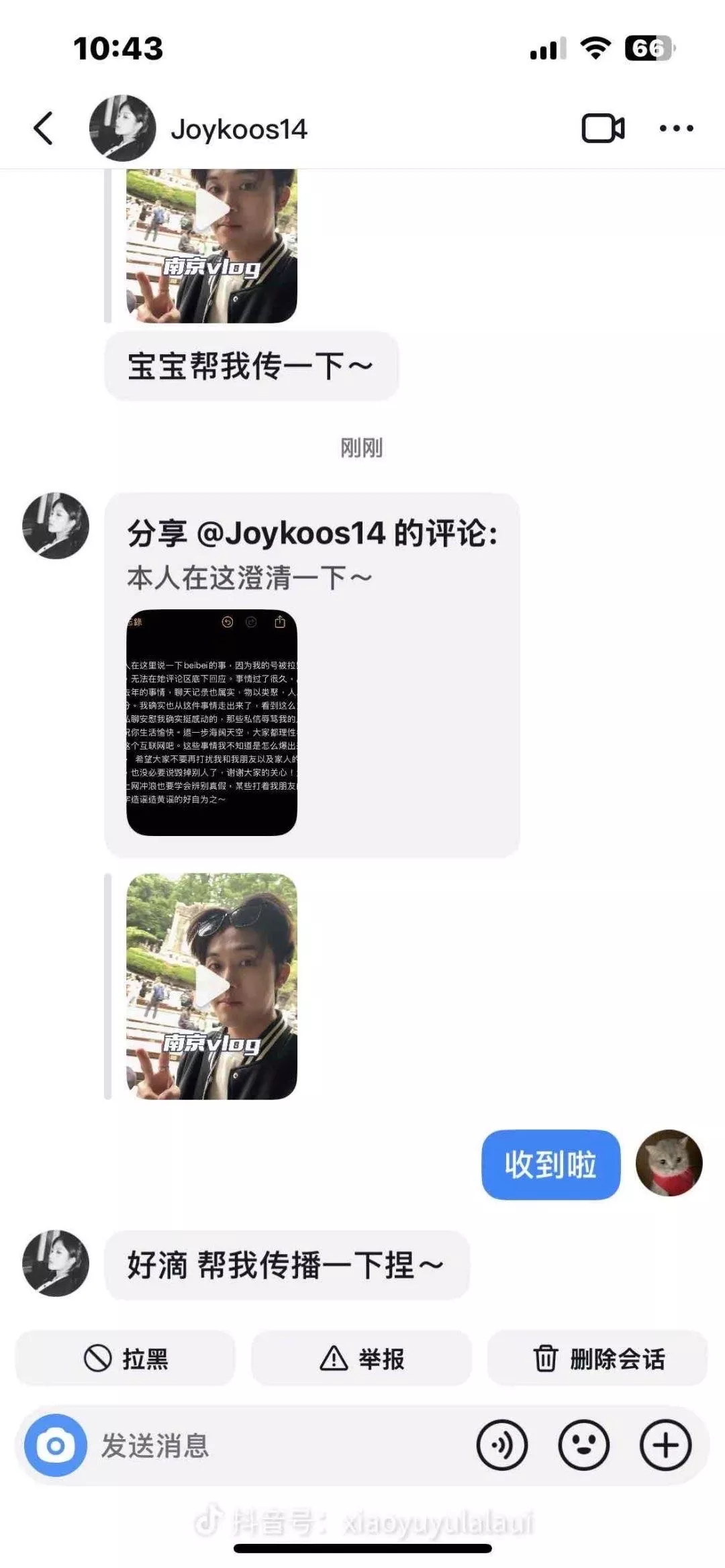Open the emoji picker
The image size is (725, 1568).
click(584, 1445)
